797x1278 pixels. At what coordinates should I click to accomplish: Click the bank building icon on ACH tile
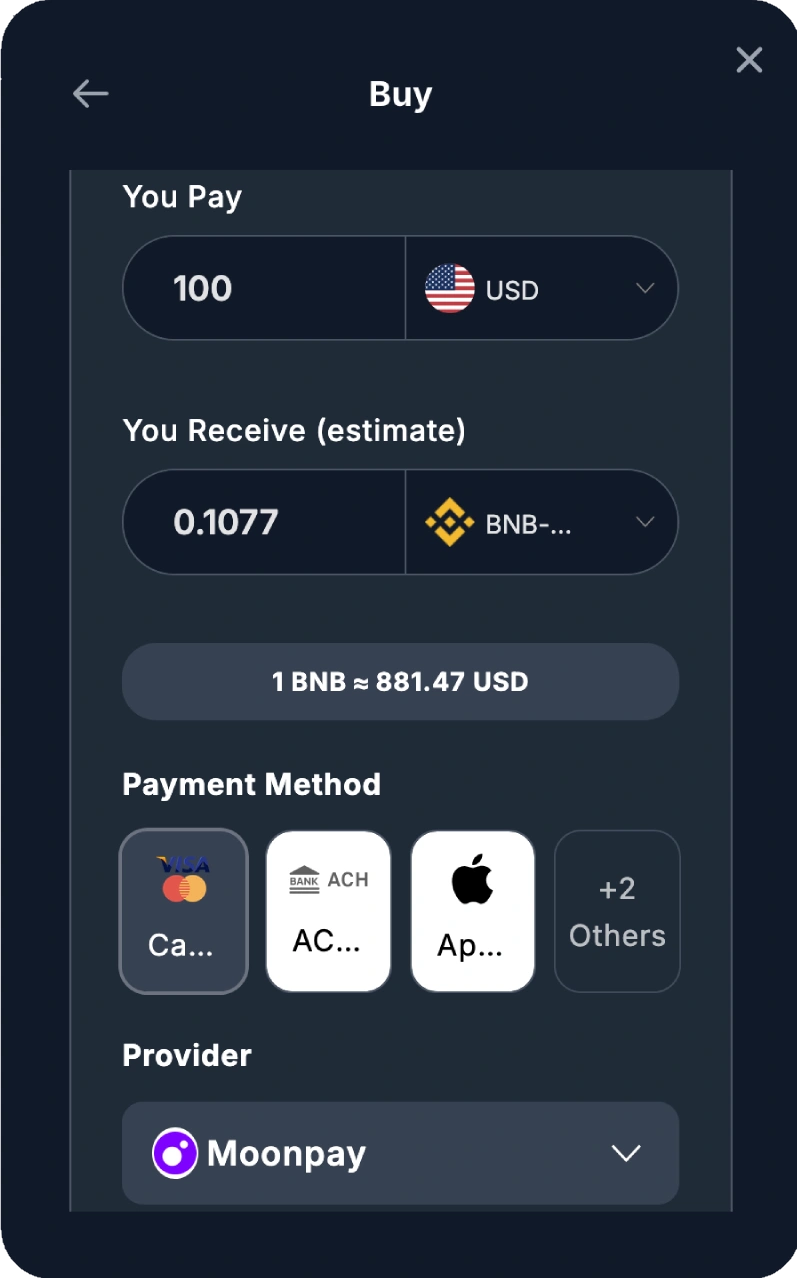point(305,880)
